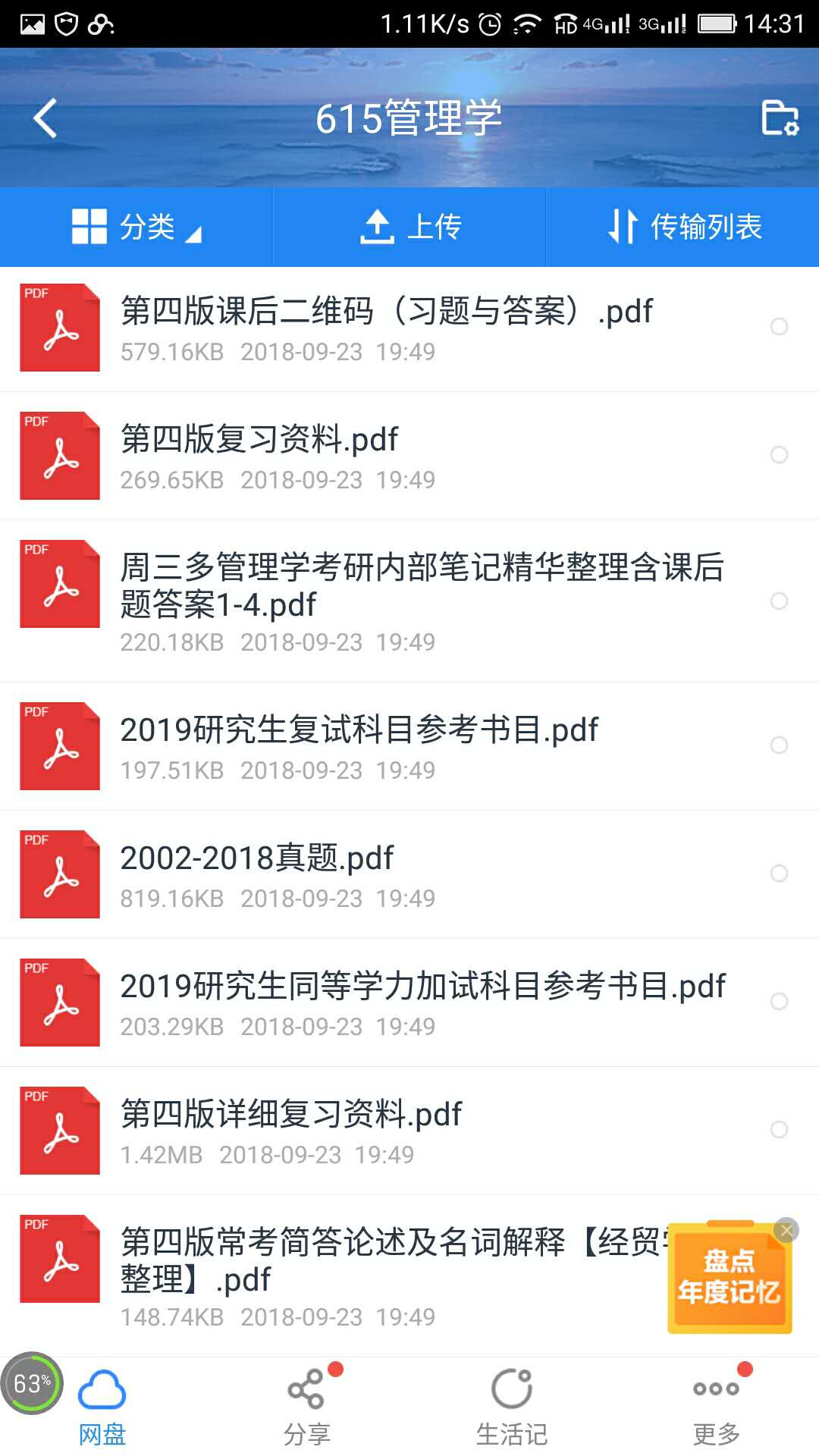The width and height of the screenshot is (819, 1456).
Task: Open 2019研究生同等学力加试科目参考书目.pdf
Action: [x=409, y=1003]
